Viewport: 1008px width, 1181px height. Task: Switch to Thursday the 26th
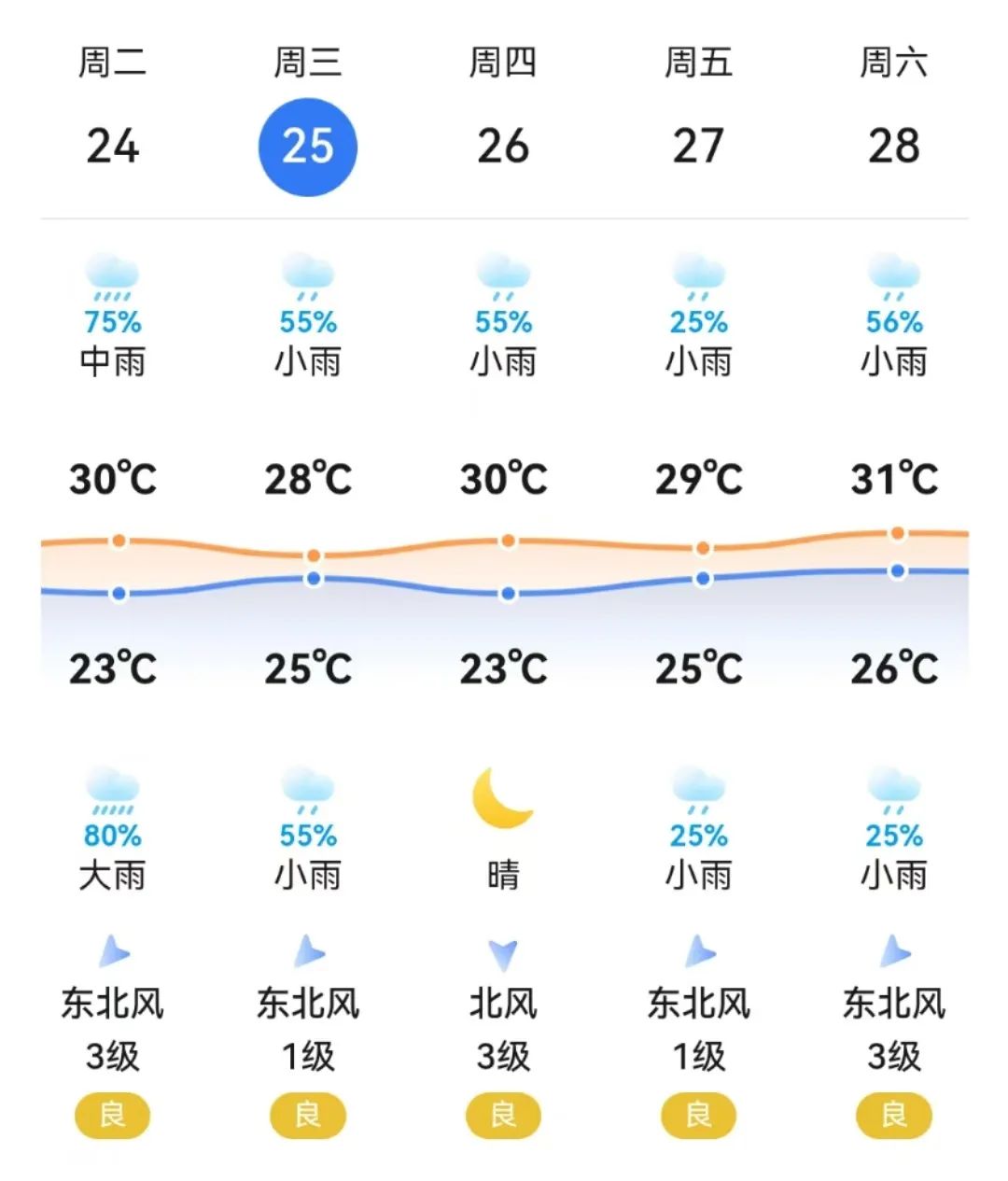click(x=503, y=146)
